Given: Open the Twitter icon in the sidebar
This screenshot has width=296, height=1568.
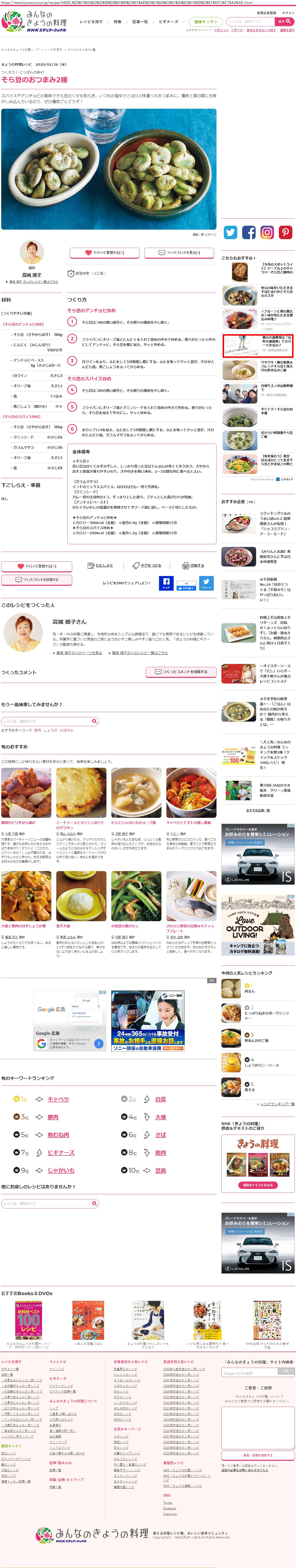Looking at the screenshot, I should [x=230, y=232].
